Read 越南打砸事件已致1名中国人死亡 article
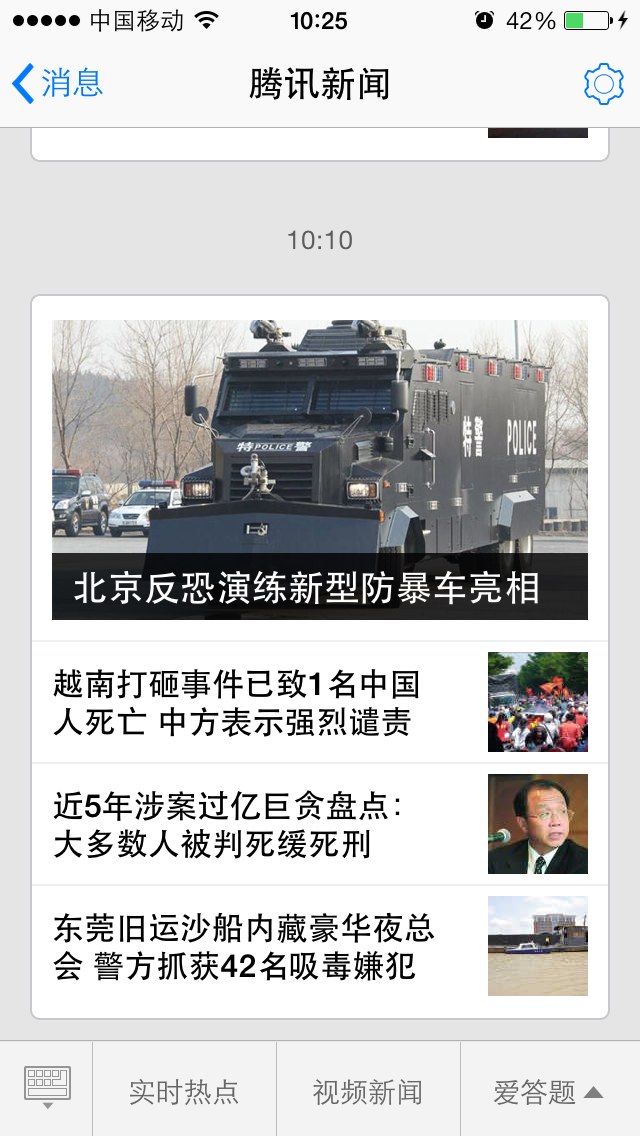The image size is (640, 1136). (320, 702)
